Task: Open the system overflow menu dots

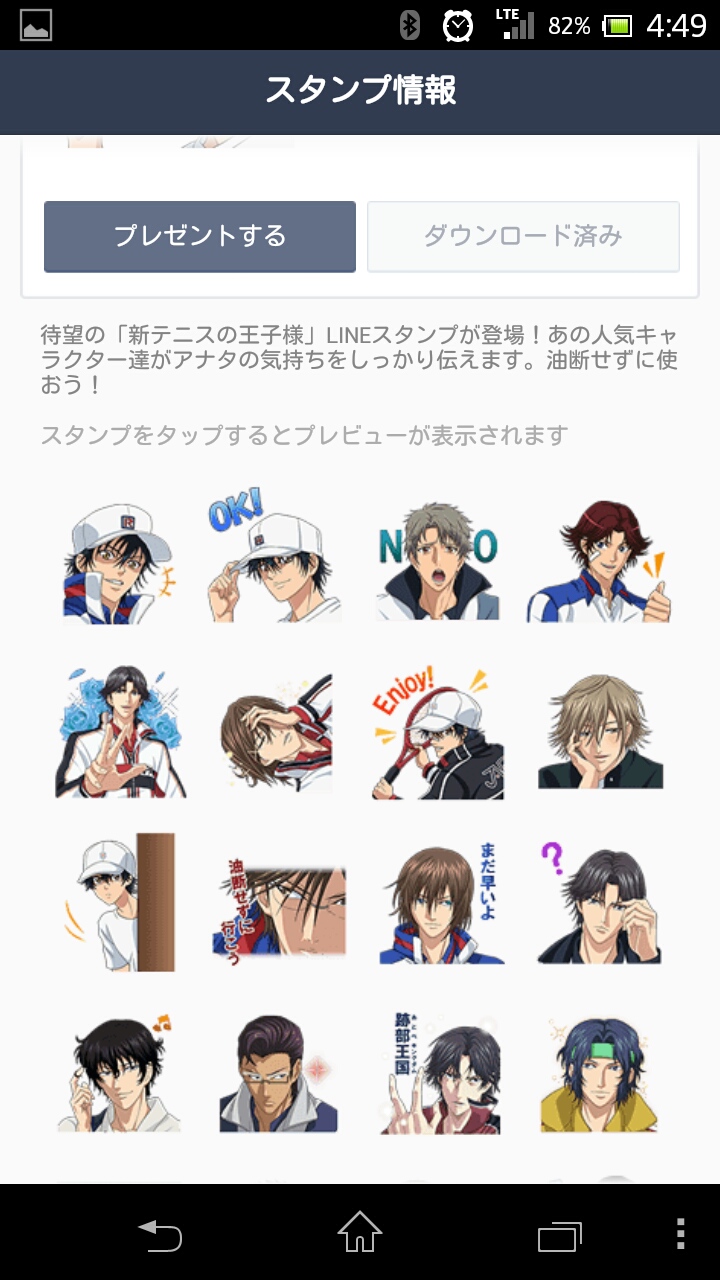Action: [x=680, y=1236]
